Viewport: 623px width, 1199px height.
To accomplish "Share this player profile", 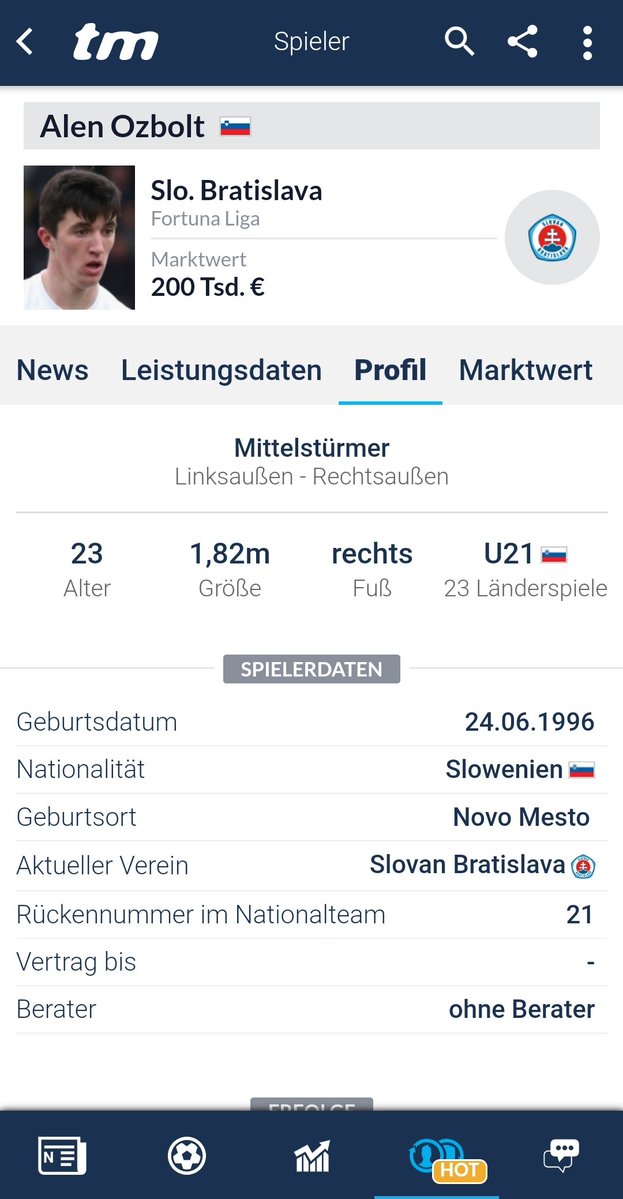I will (523, 41).
